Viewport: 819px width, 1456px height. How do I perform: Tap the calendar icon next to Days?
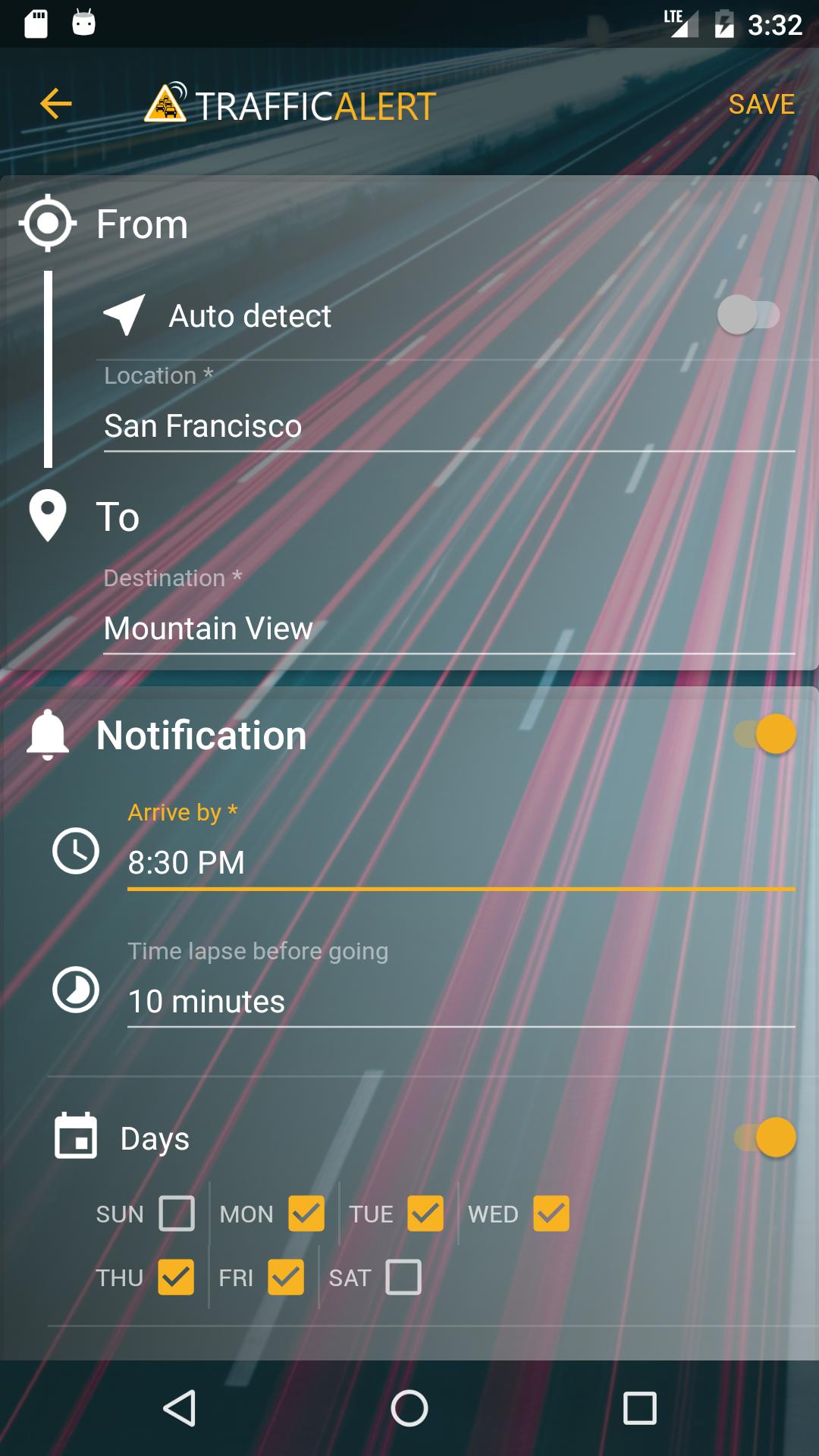click(76, 1137)
